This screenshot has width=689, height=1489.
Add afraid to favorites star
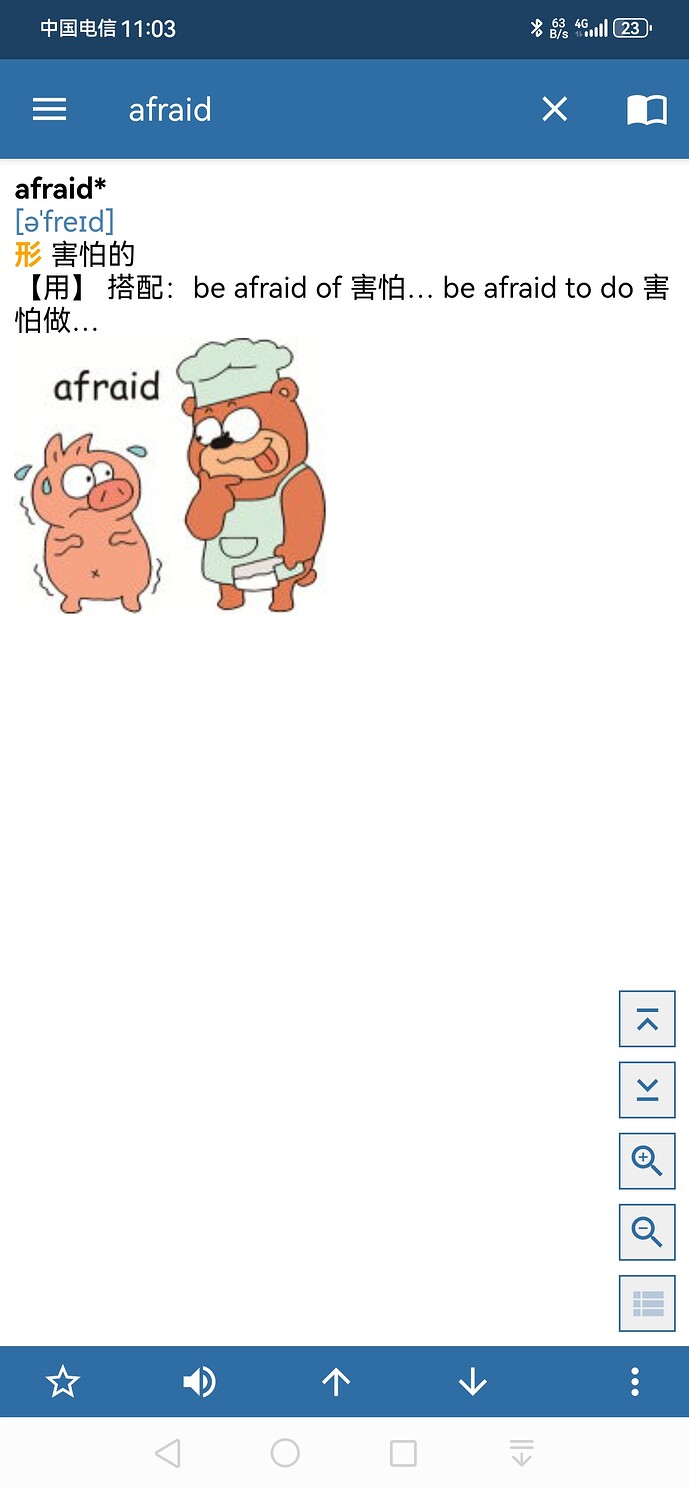[x=63, y=1382]
